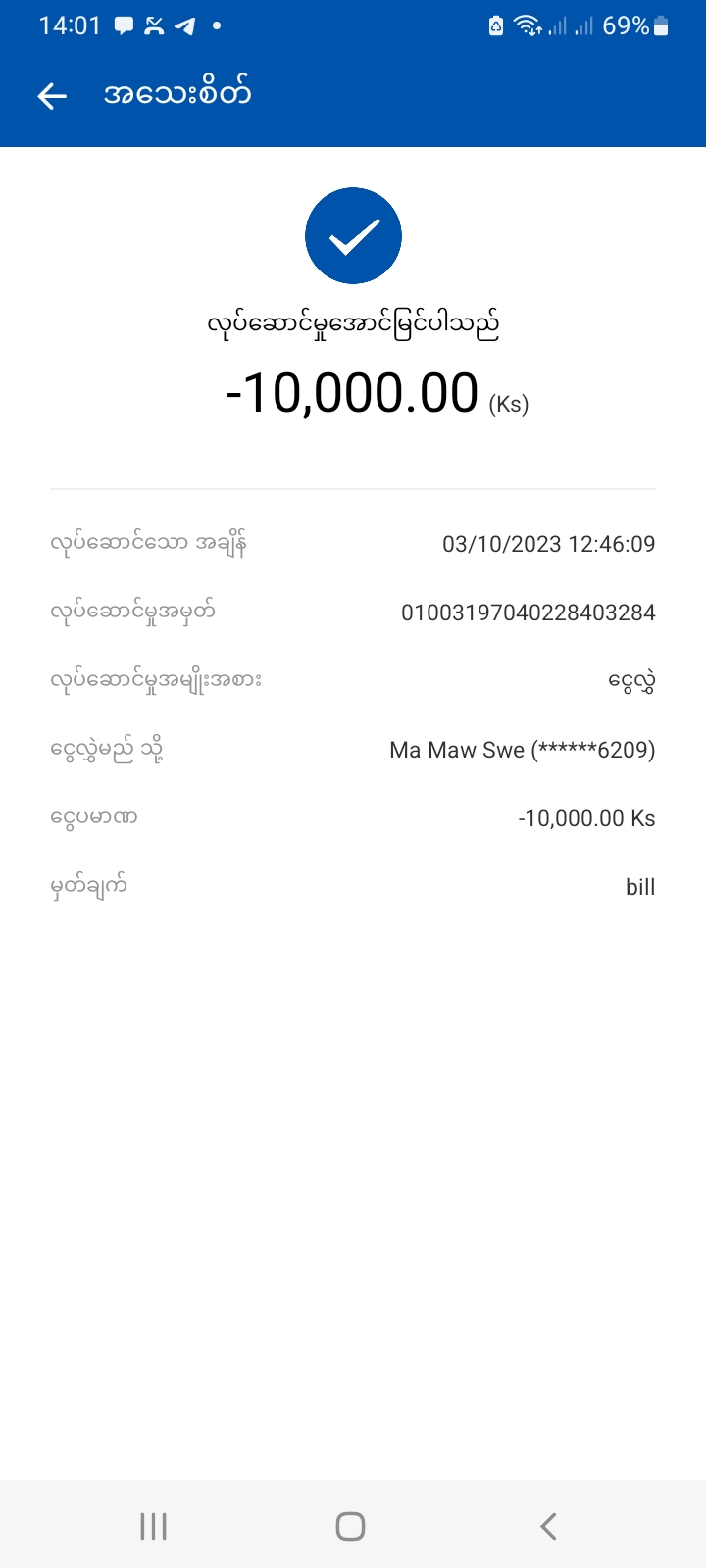Open the recent apps view
This screenshot has width=706, height=1568.
[x=153, y=1526]
